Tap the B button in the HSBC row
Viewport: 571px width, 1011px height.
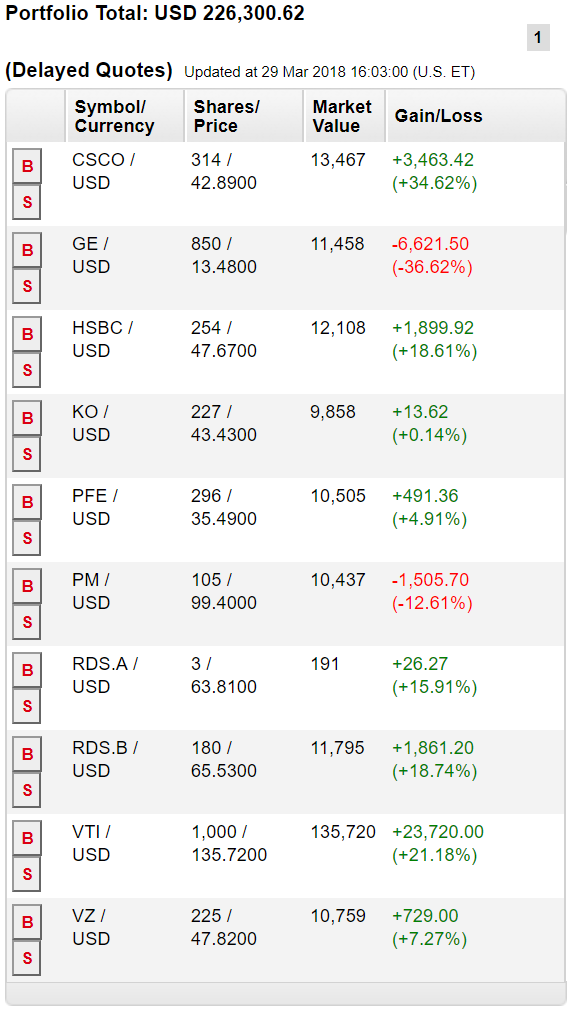[27, 334]
